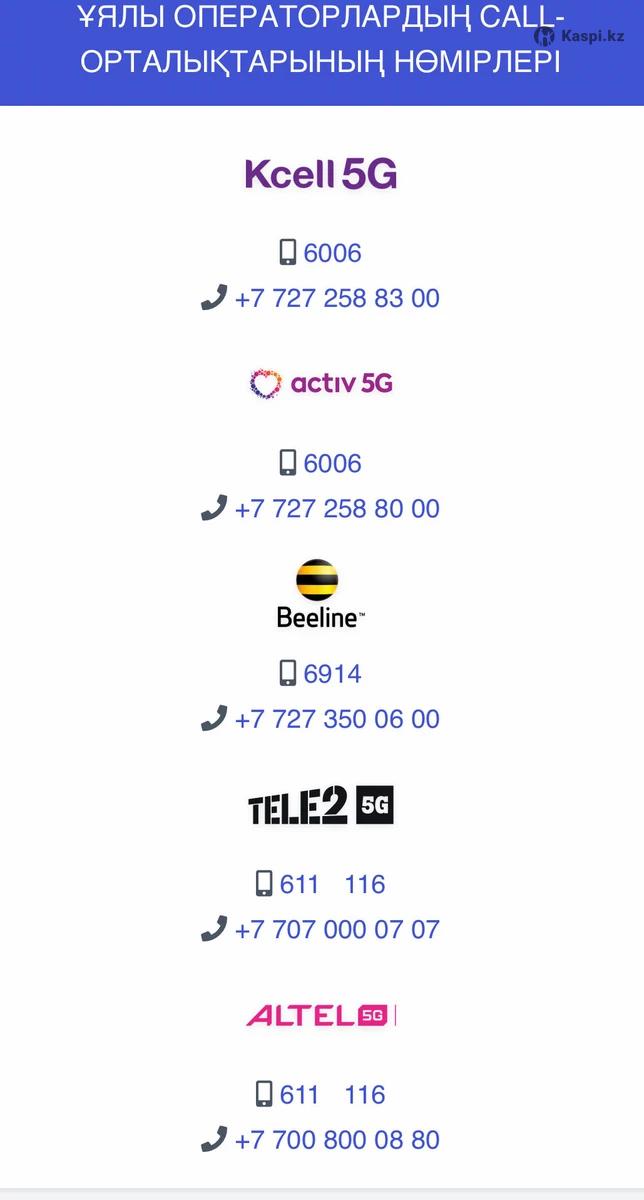Call Altel short number 611
The image size is (644, 1200).
(x=299, y=1094)
